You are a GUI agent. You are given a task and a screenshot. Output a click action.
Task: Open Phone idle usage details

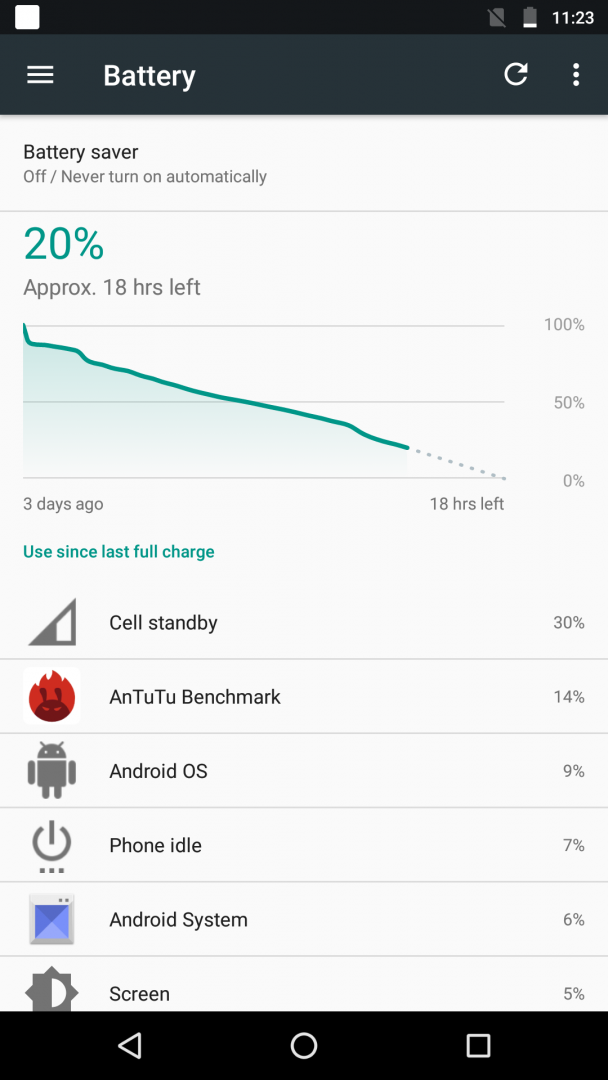[x=304, y=845]
